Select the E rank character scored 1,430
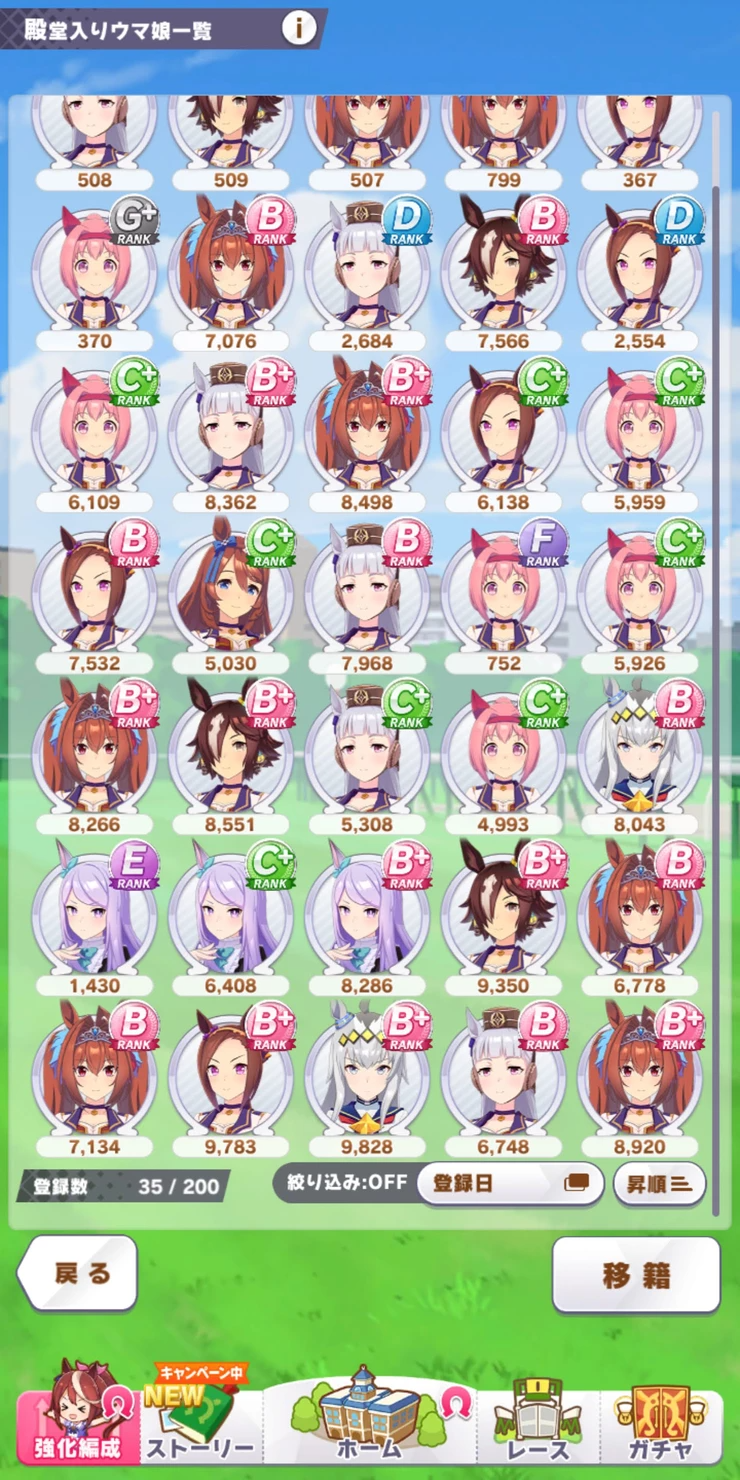 pyautogui.click(x=95, y=910)
